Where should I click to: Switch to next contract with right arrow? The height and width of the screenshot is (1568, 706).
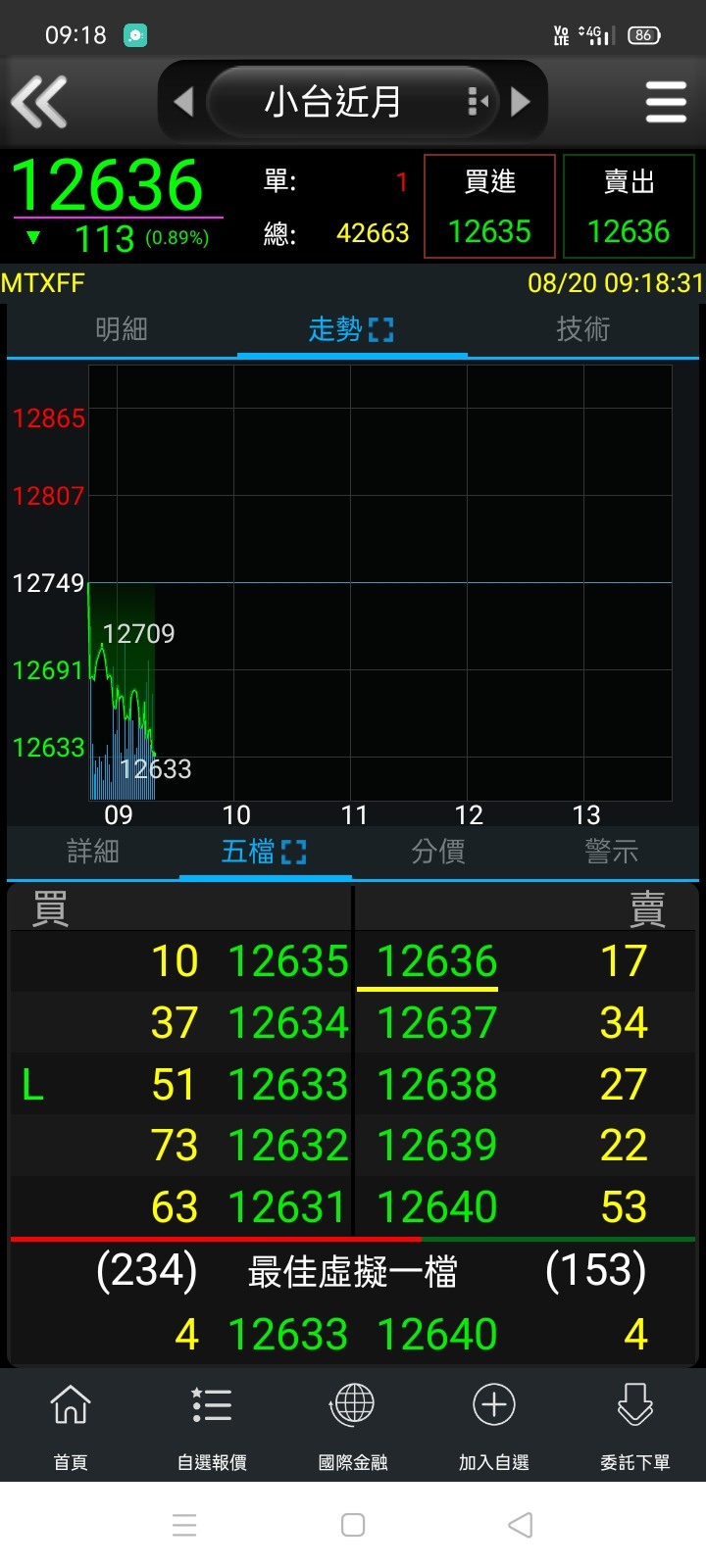[x=521, y=102]
